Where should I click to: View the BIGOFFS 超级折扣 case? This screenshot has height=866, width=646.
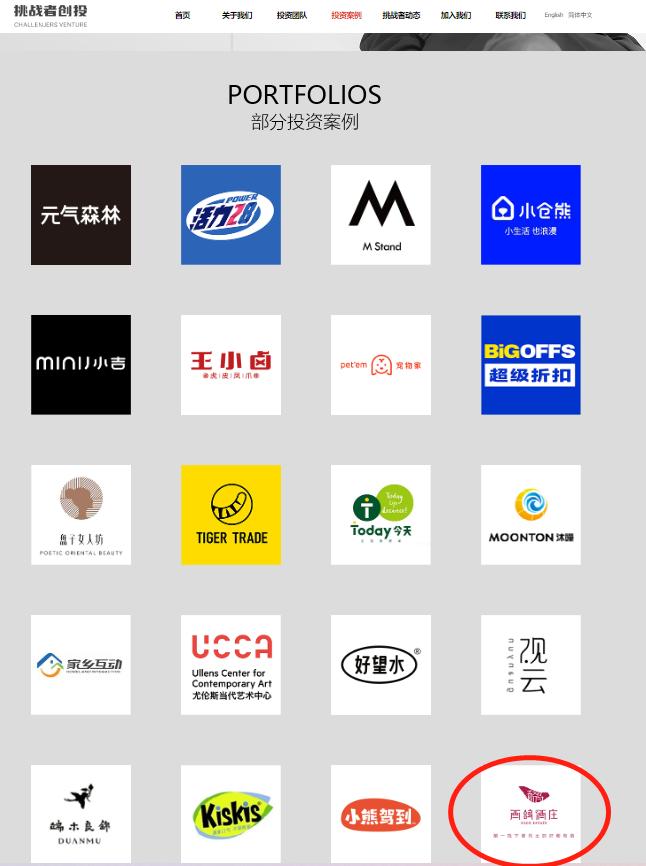click(x=531, y=365)
